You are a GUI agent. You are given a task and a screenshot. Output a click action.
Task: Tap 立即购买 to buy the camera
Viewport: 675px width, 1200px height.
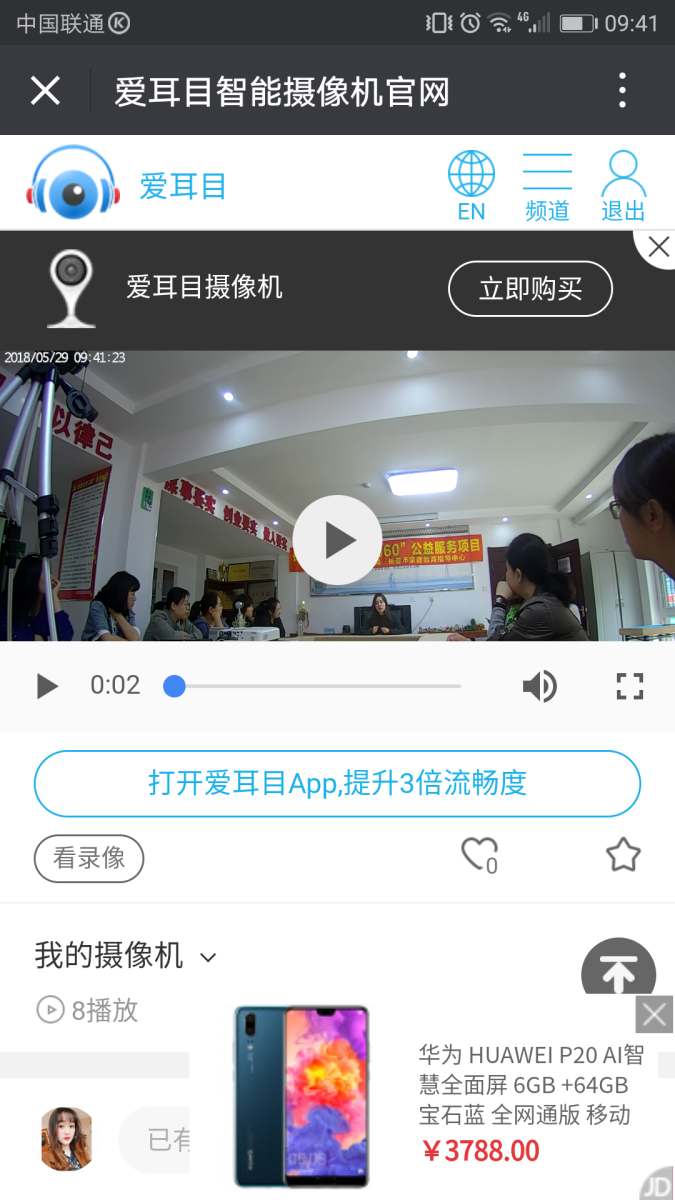[x=530, y=289]
